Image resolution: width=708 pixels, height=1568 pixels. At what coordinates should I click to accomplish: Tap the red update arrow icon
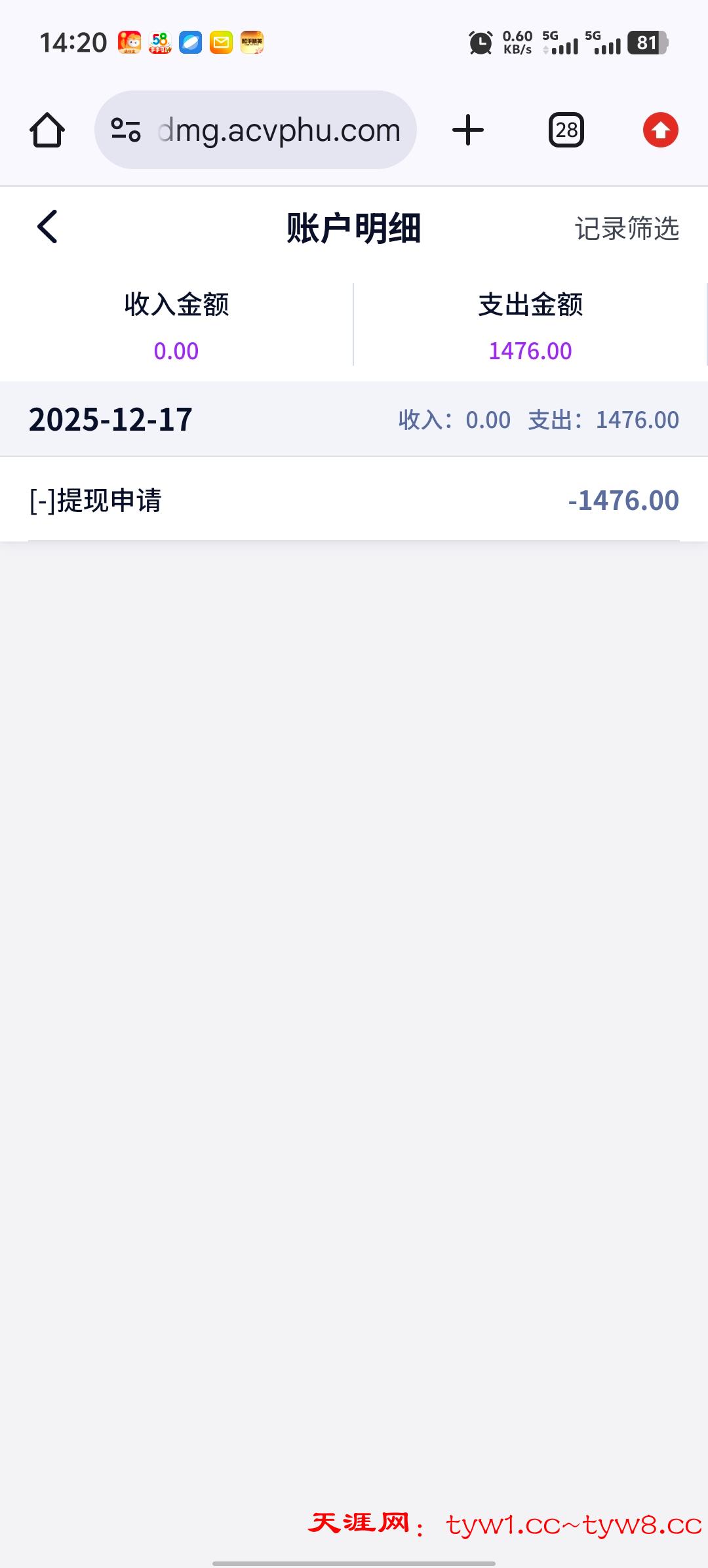(x=660, y=130)
